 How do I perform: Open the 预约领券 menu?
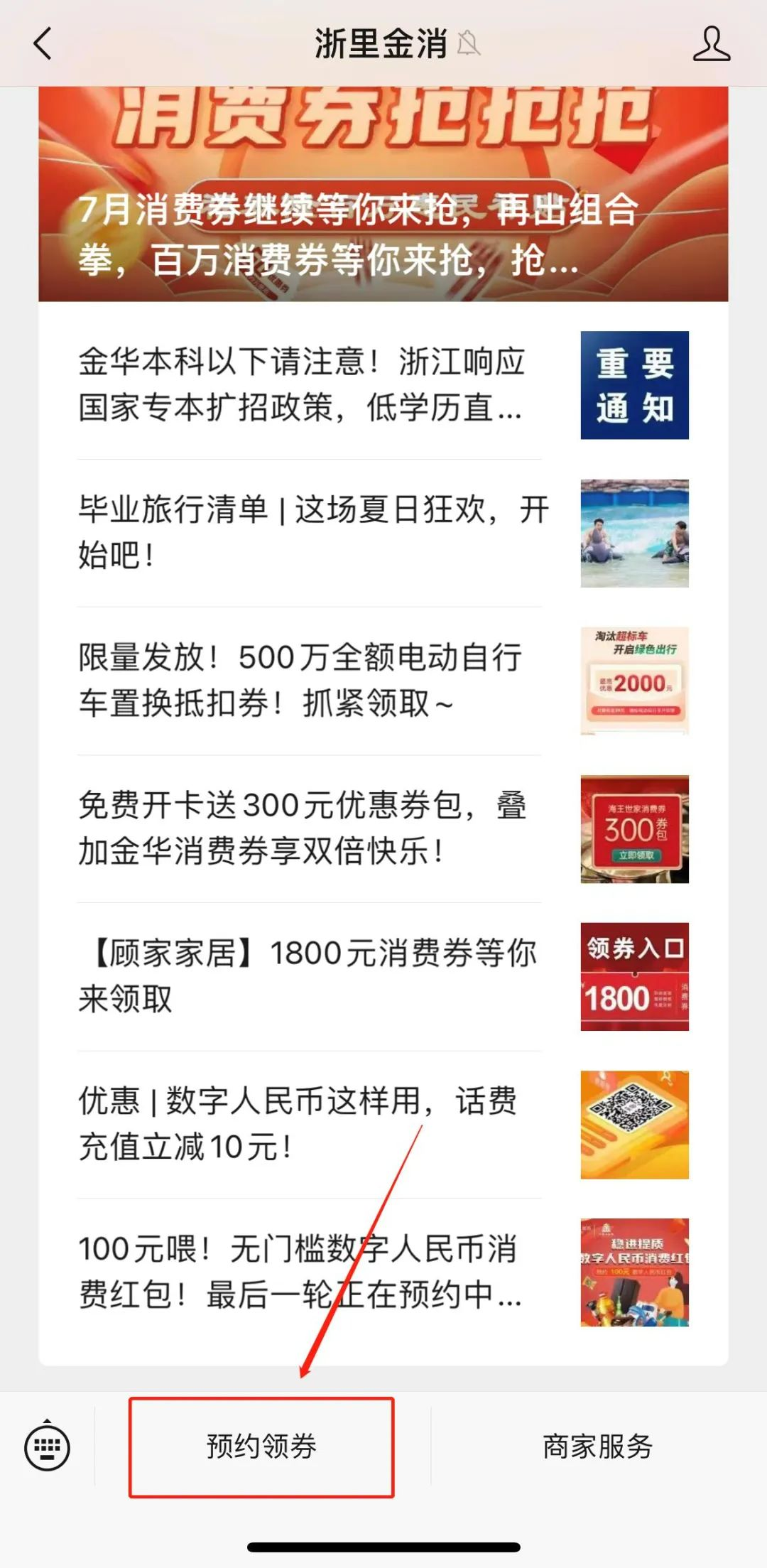coord(261,1447)
